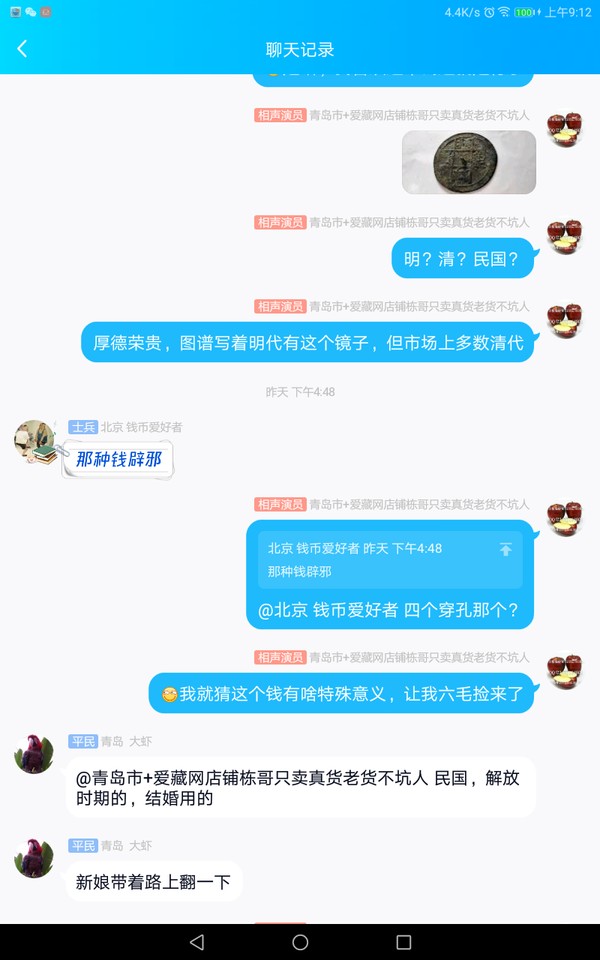Viewport: 600px width, 960px height.
Task: Jump to quoted message via up arrow
Action: pos(506,549)
